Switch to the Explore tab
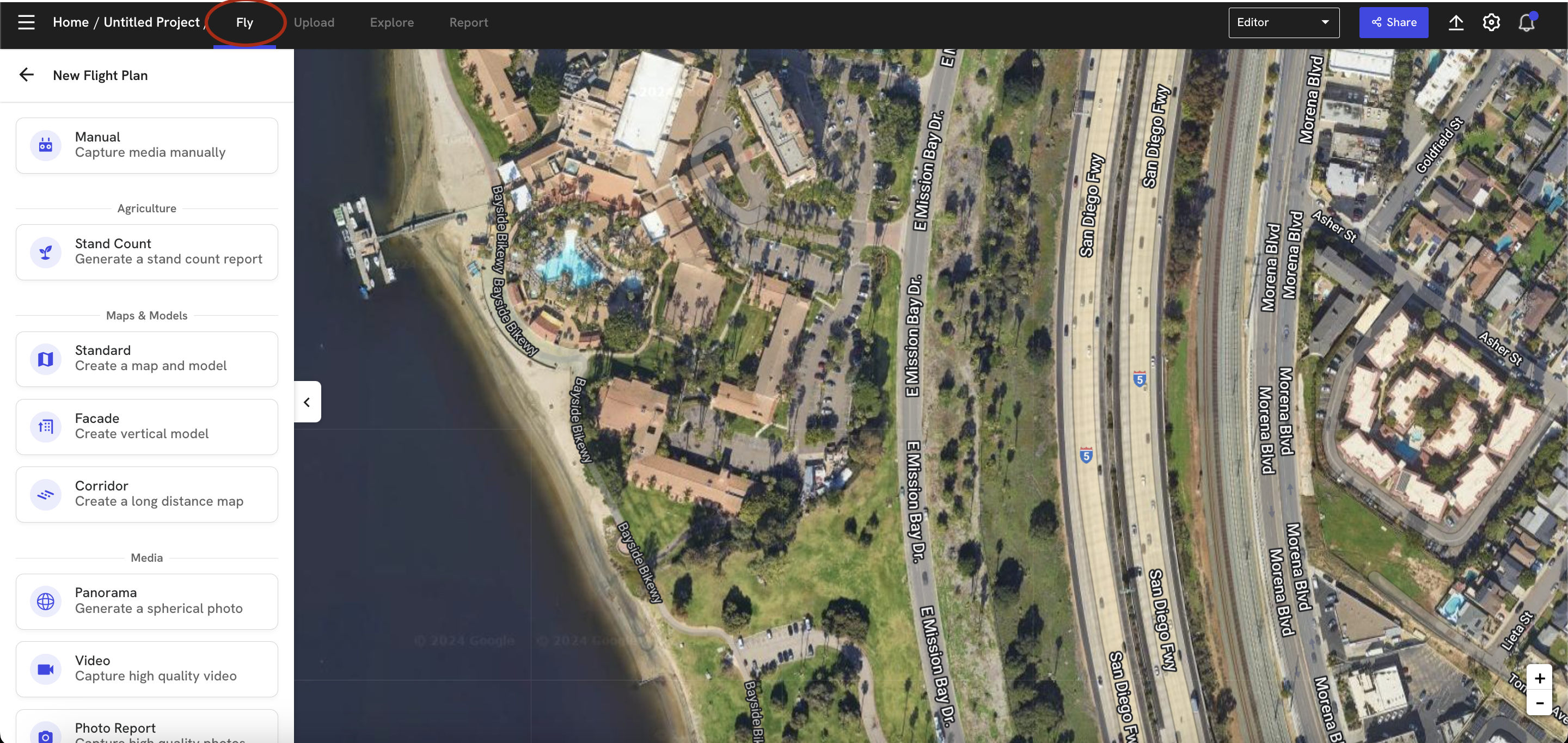Screen dimensions: 1568x743 tap(391, 22)
